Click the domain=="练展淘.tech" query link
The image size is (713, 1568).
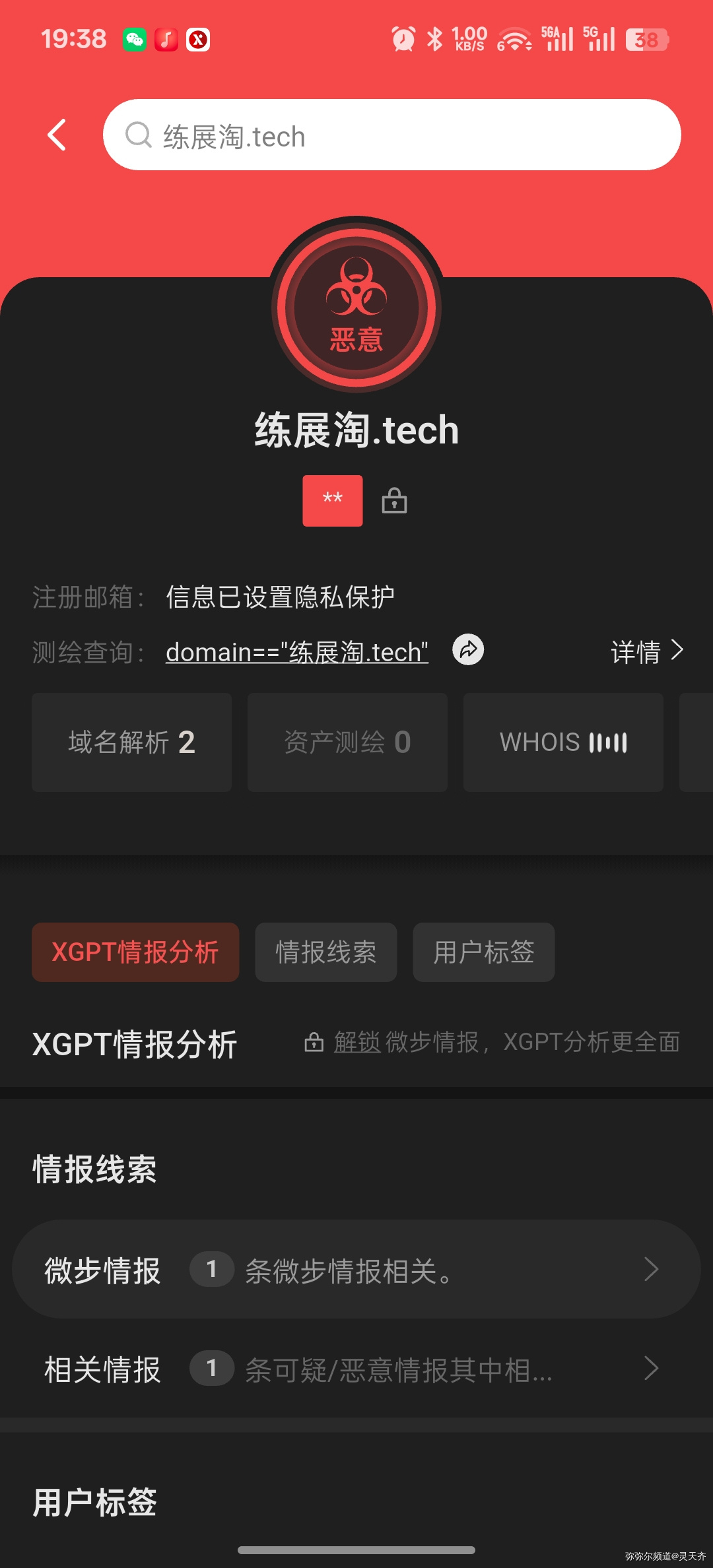click(x=296, y=652)
